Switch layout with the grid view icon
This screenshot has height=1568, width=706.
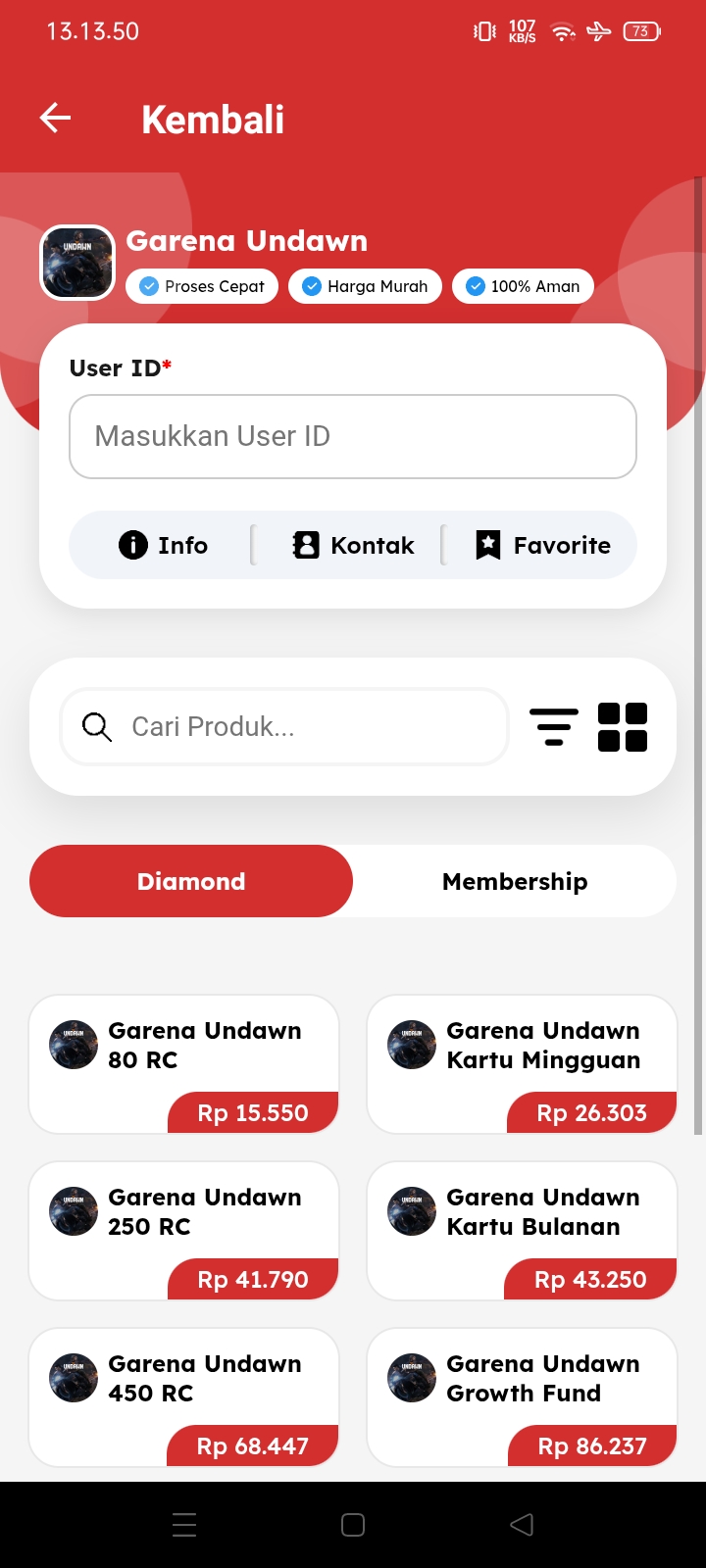(x=623, y=727)
